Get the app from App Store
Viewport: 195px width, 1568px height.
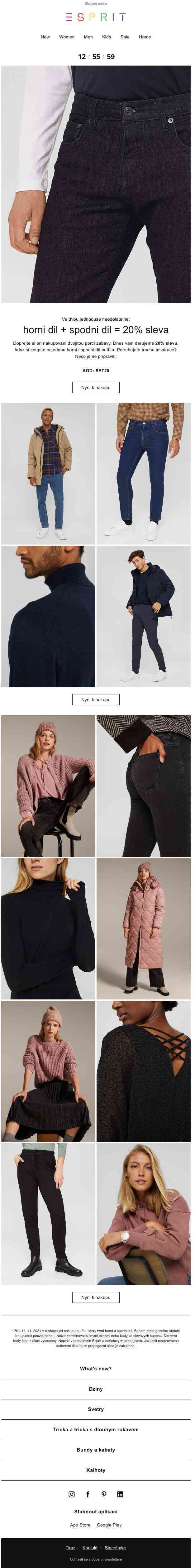click(80, 1525)
